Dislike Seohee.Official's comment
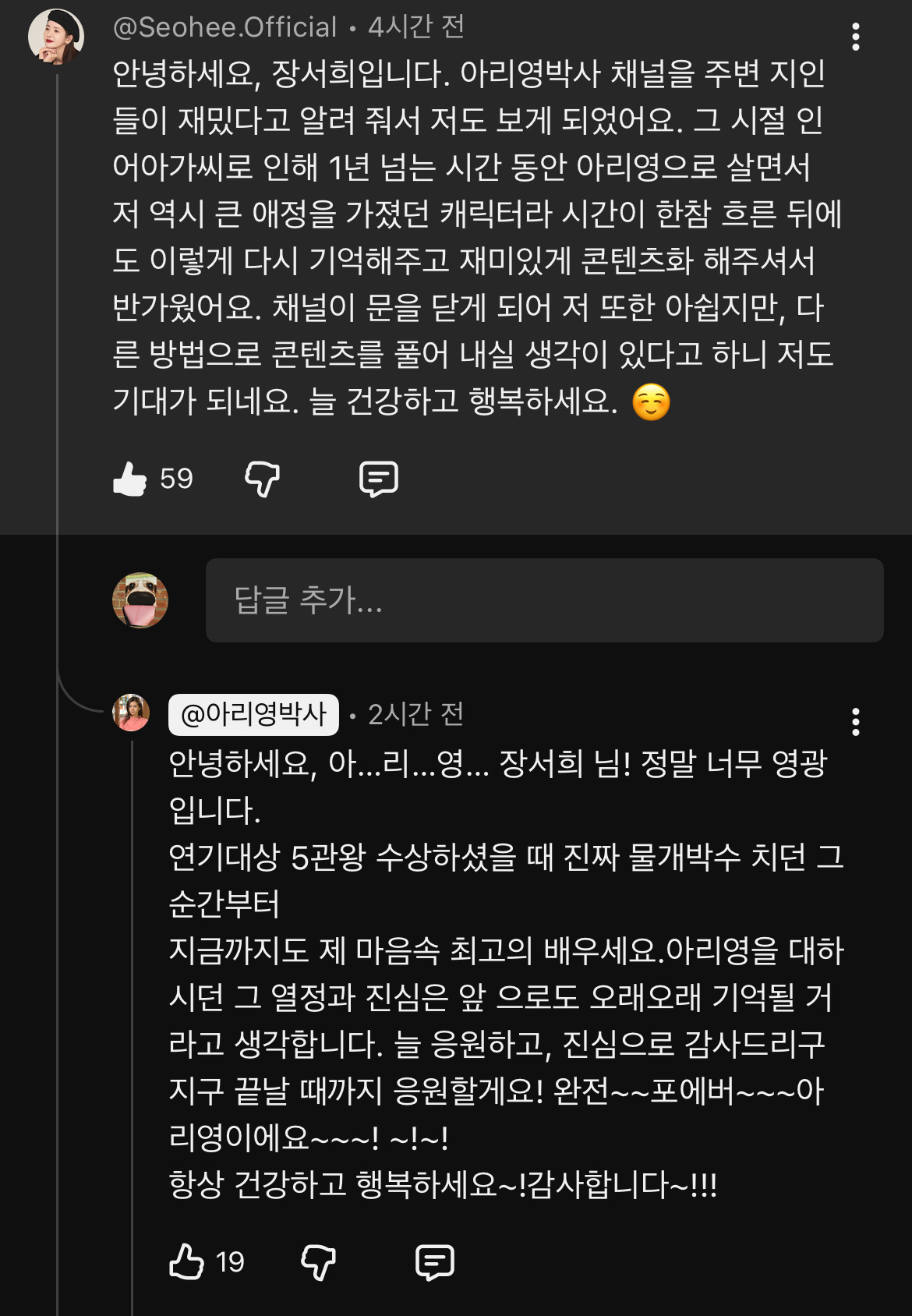The height and width of the screenshot is (1316, 912). 263,479
